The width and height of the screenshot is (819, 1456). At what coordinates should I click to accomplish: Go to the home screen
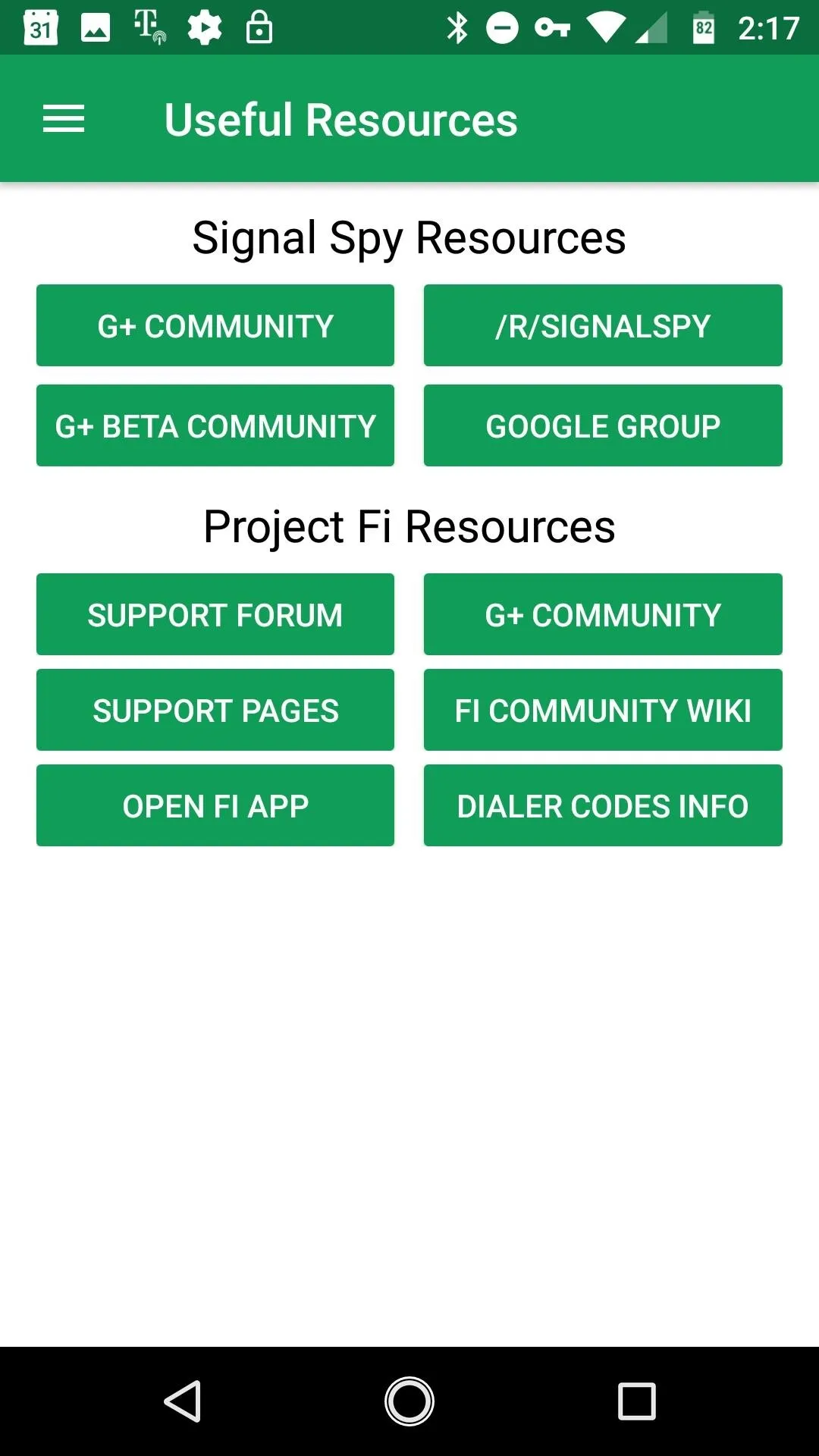(409, 1401)
